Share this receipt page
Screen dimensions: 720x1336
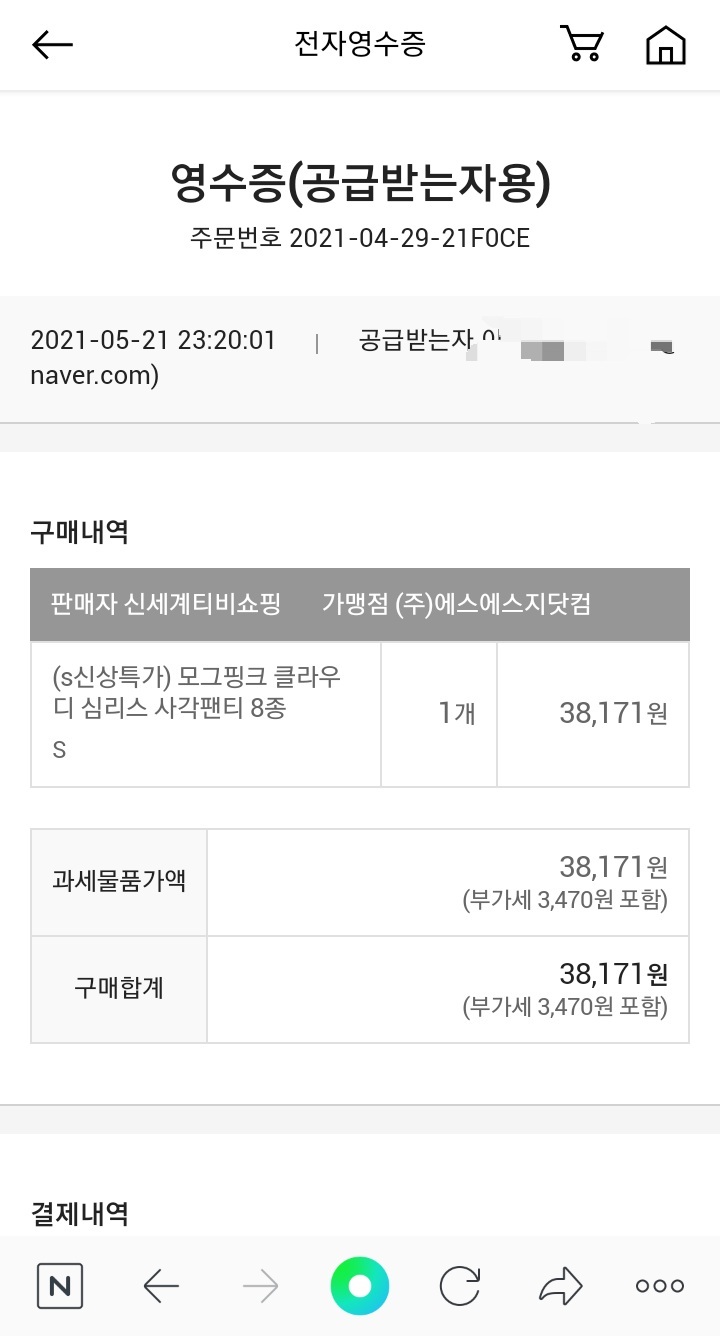point(560,1286)
